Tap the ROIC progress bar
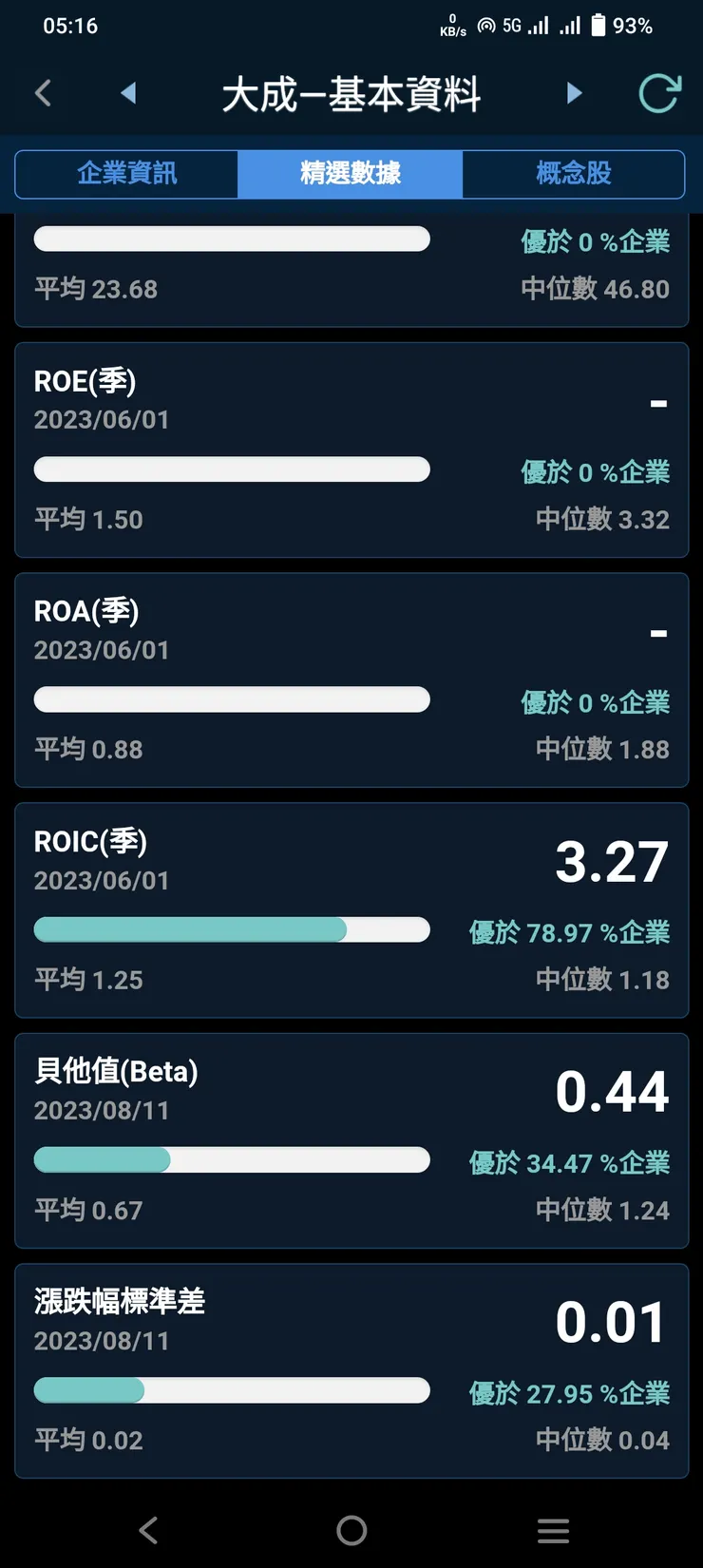703x1568 pixels. tap(232, 929)
